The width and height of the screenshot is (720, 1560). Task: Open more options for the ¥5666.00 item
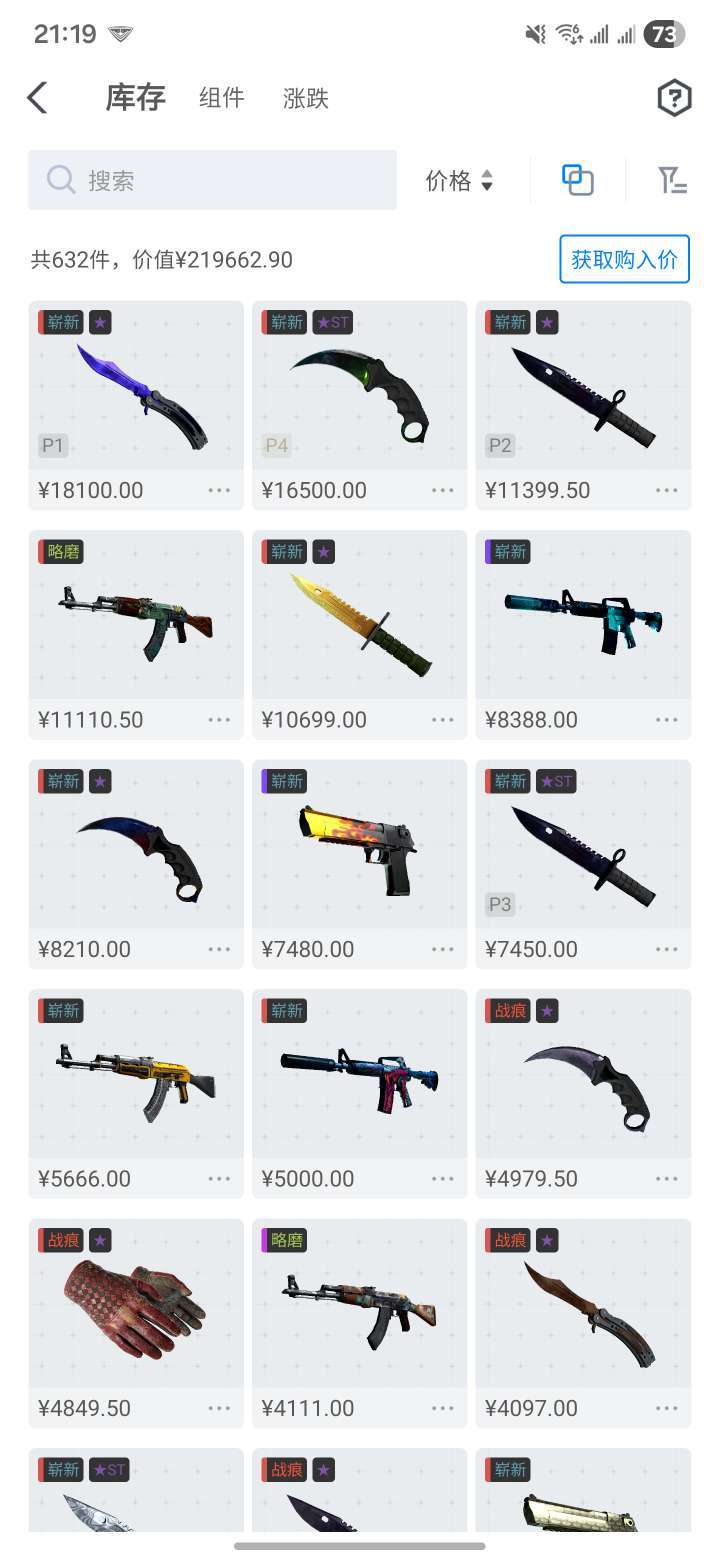coord(219,1178)
